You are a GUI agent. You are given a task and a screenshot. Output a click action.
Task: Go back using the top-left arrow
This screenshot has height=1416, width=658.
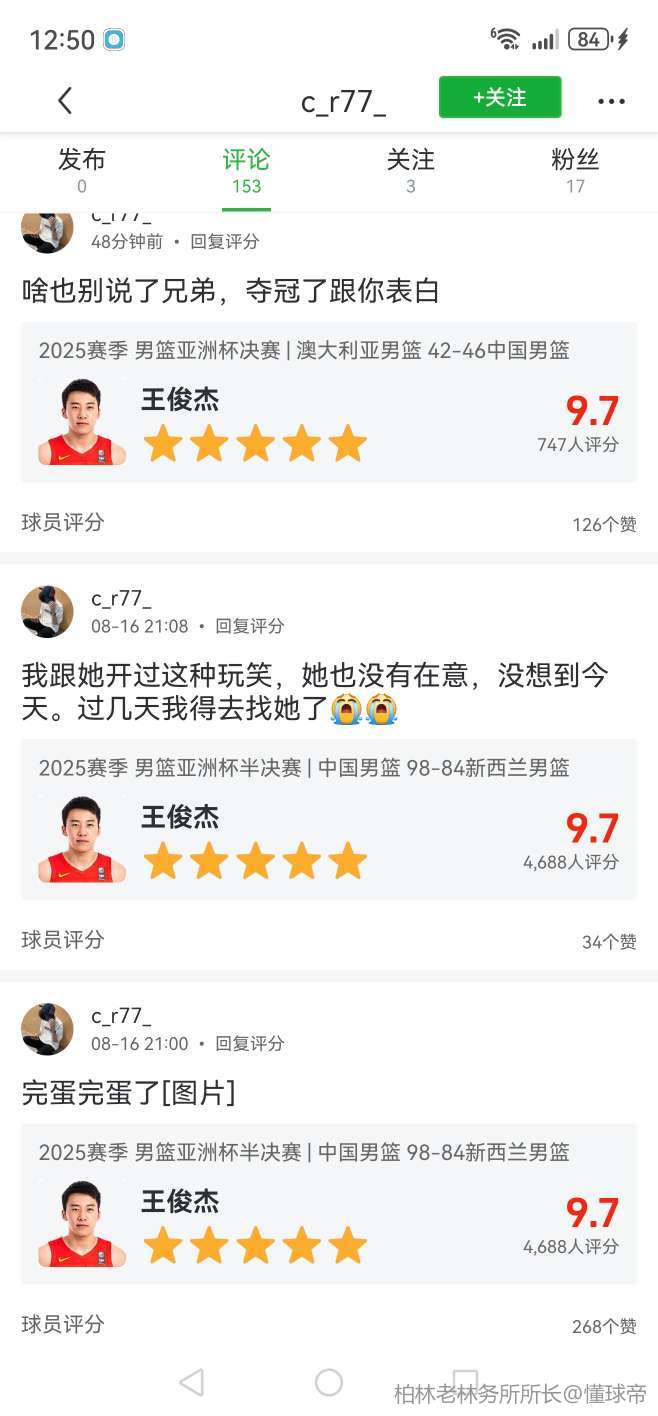point(65,100)
